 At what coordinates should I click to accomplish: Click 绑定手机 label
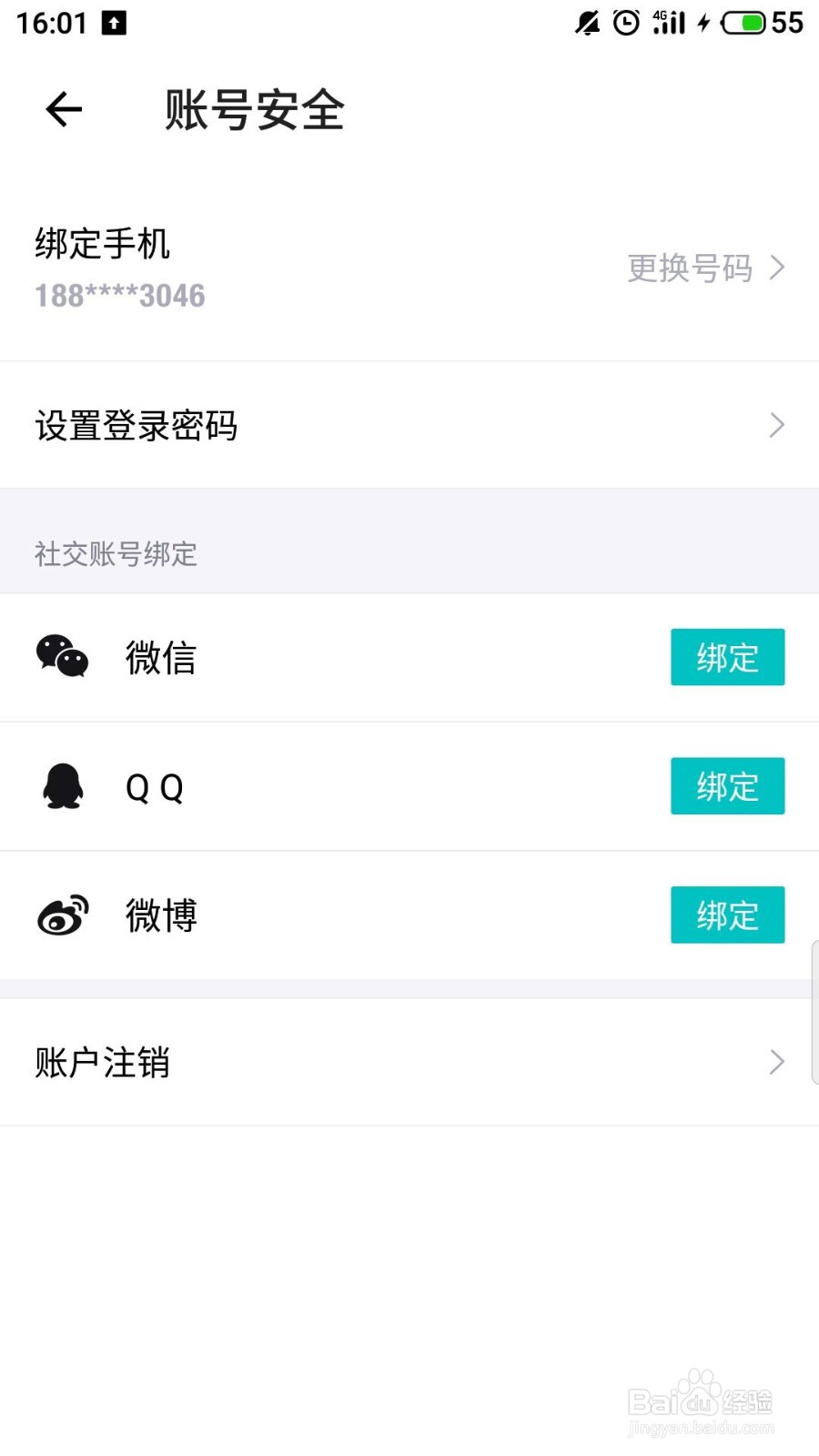[x=101, y=244]
